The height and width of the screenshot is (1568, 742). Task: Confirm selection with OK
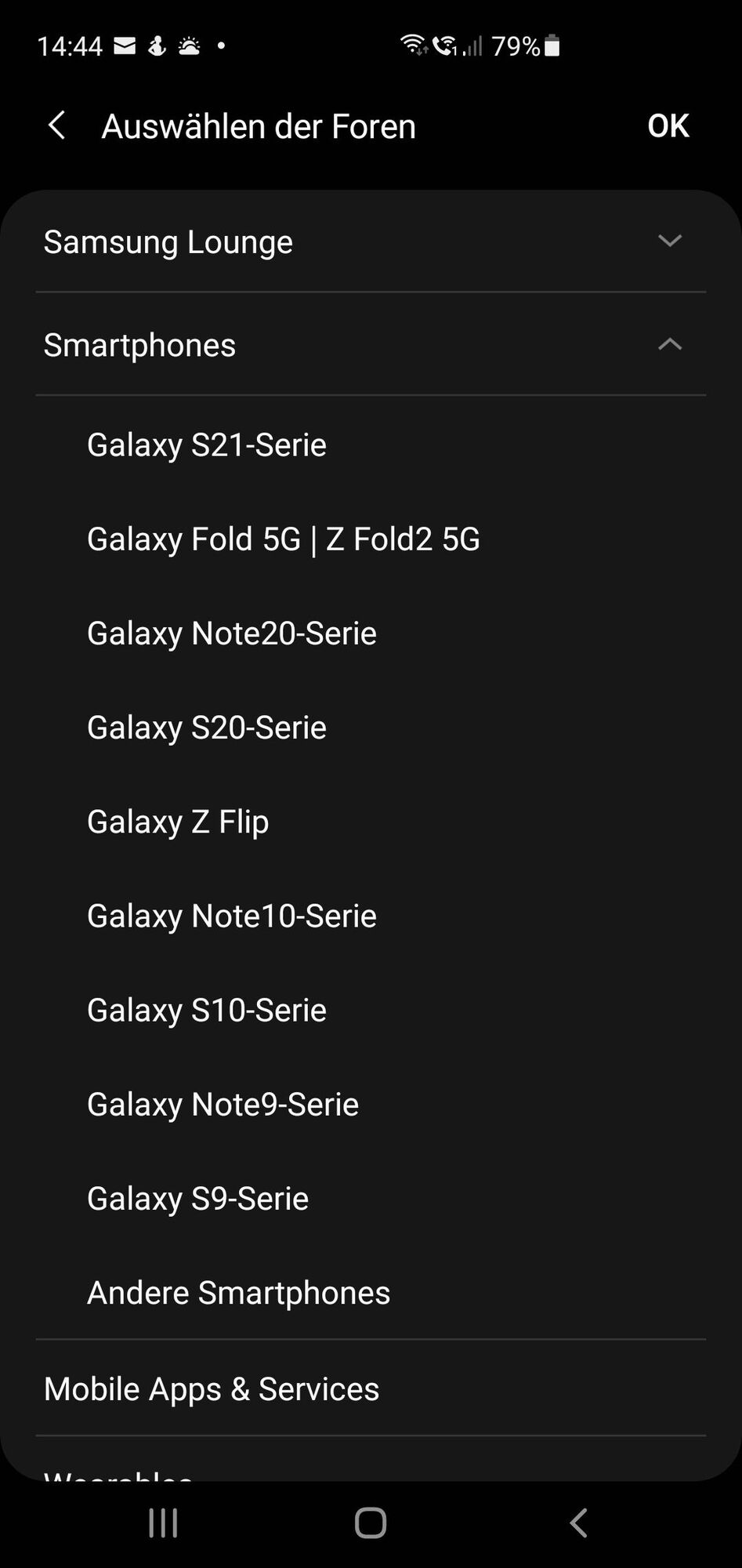[668, 125]
